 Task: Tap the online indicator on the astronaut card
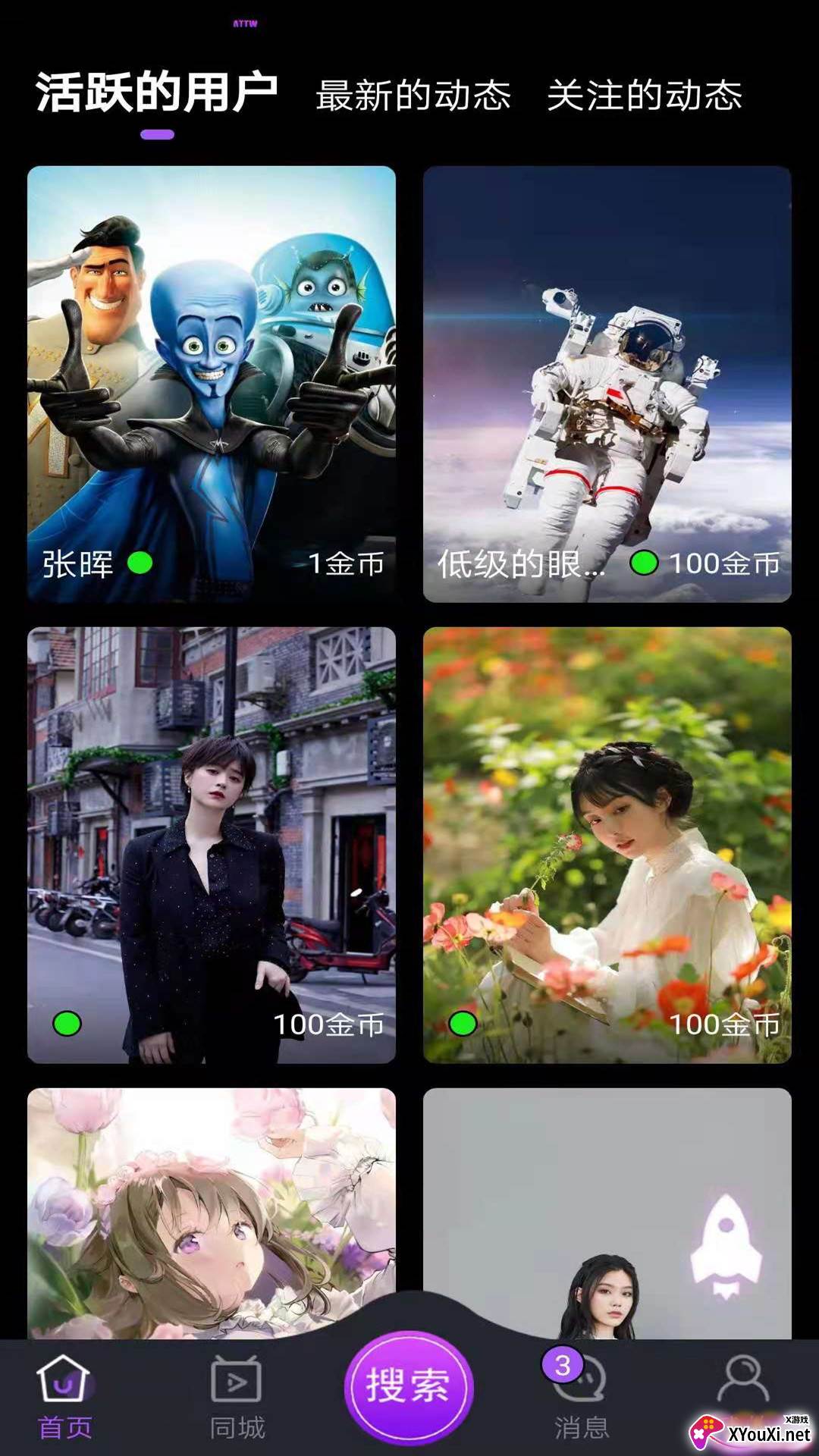[x=644, y=564]
